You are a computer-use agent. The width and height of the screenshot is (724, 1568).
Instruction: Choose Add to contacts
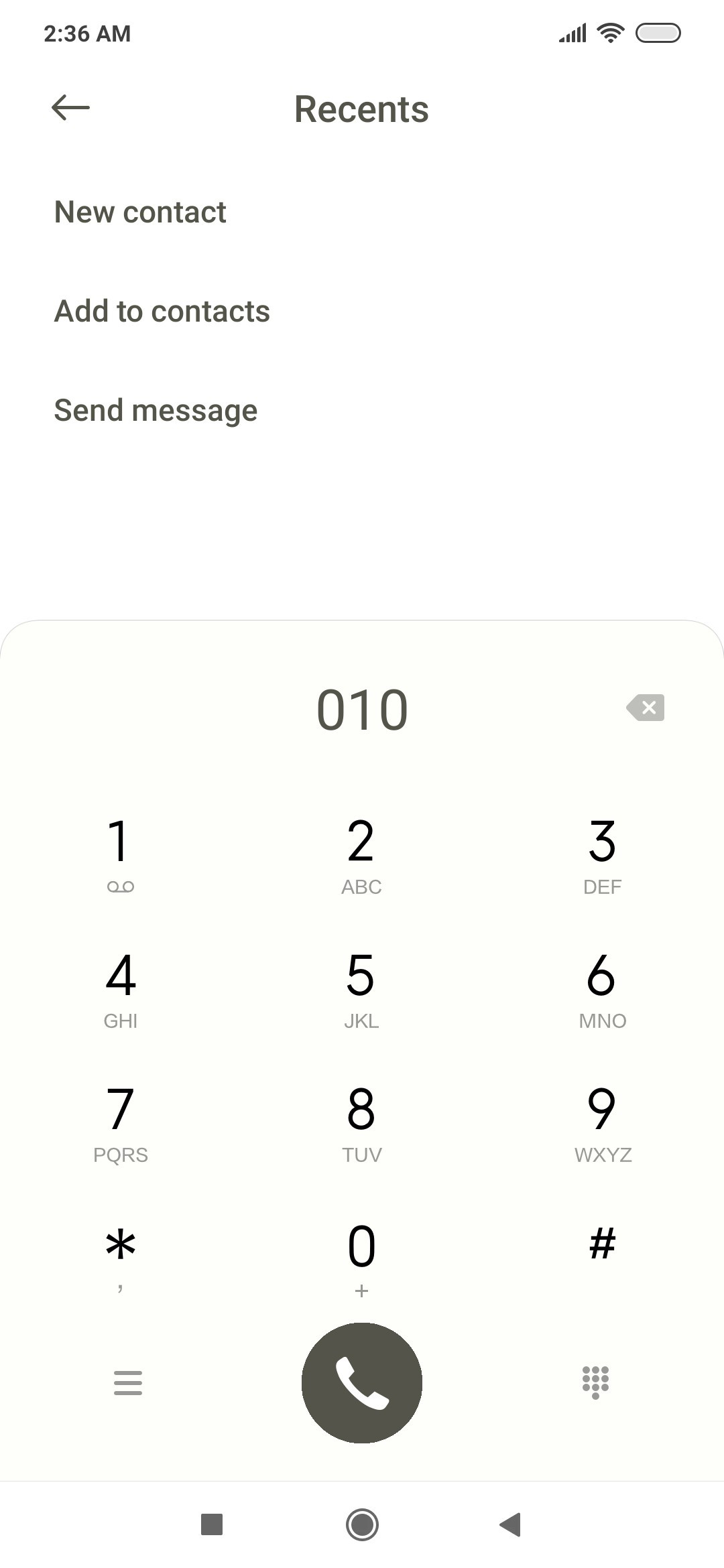click(x=162, y=312)
